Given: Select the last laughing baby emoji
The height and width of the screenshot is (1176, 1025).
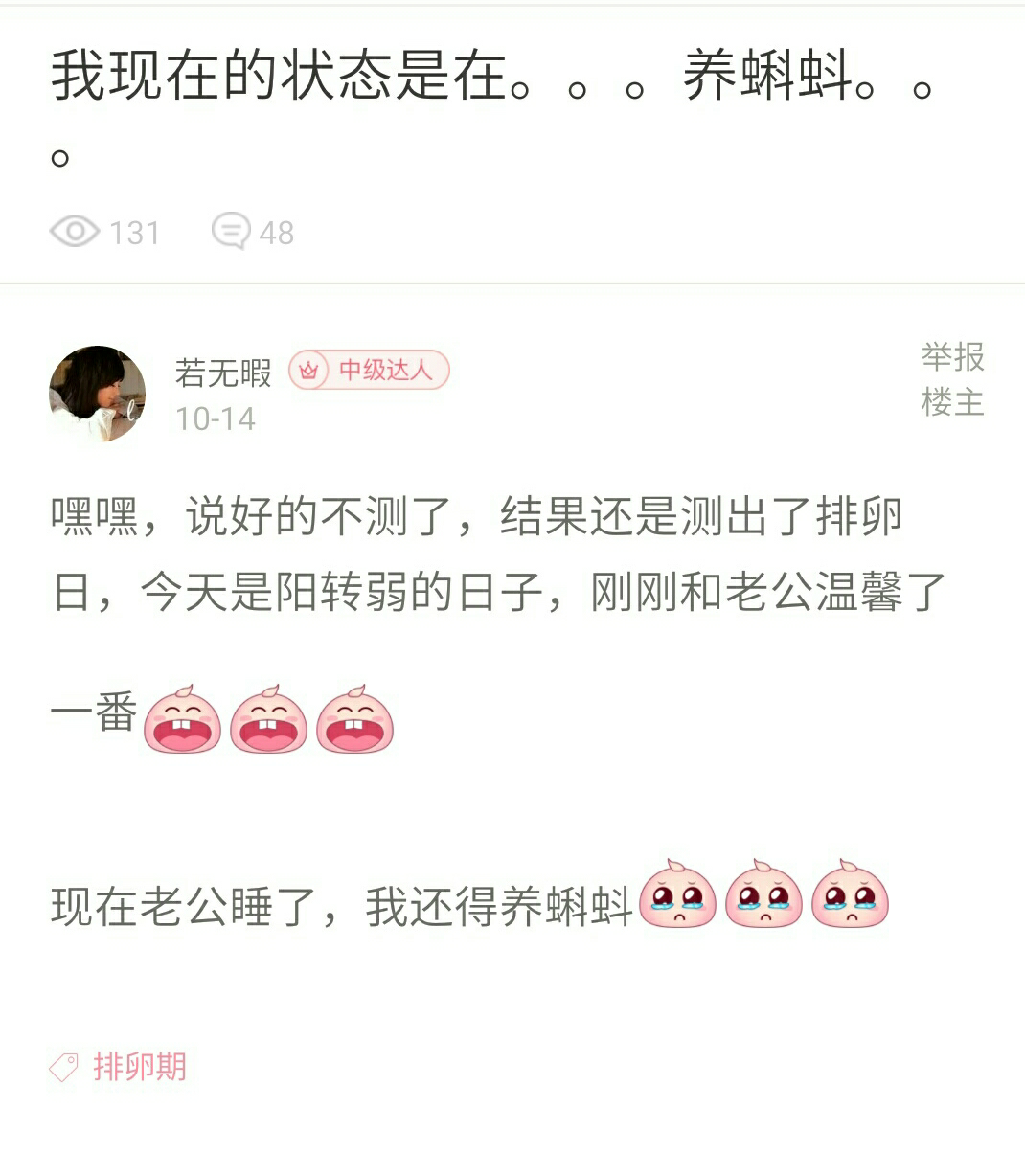Looking at the screenshot, I should coord(354,725).
